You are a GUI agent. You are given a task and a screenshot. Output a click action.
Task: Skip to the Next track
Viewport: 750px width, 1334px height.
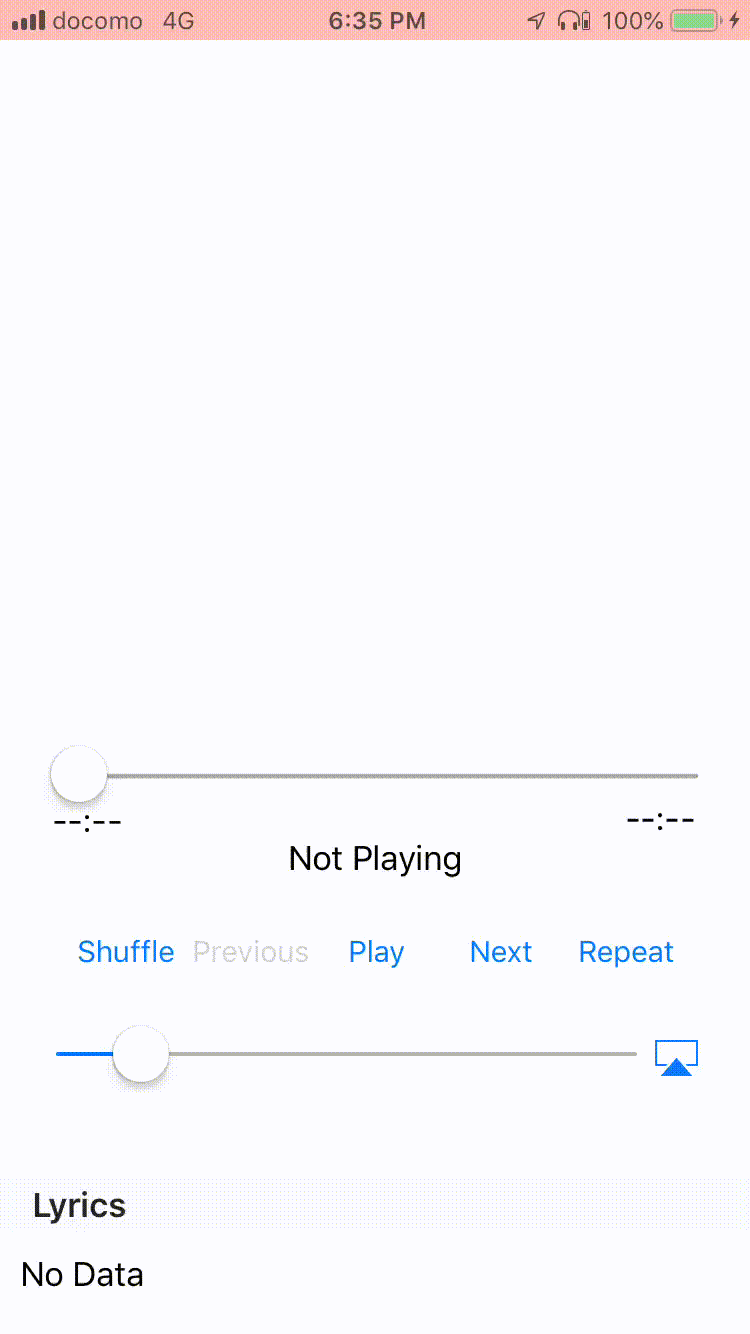(x=501, y=952)
